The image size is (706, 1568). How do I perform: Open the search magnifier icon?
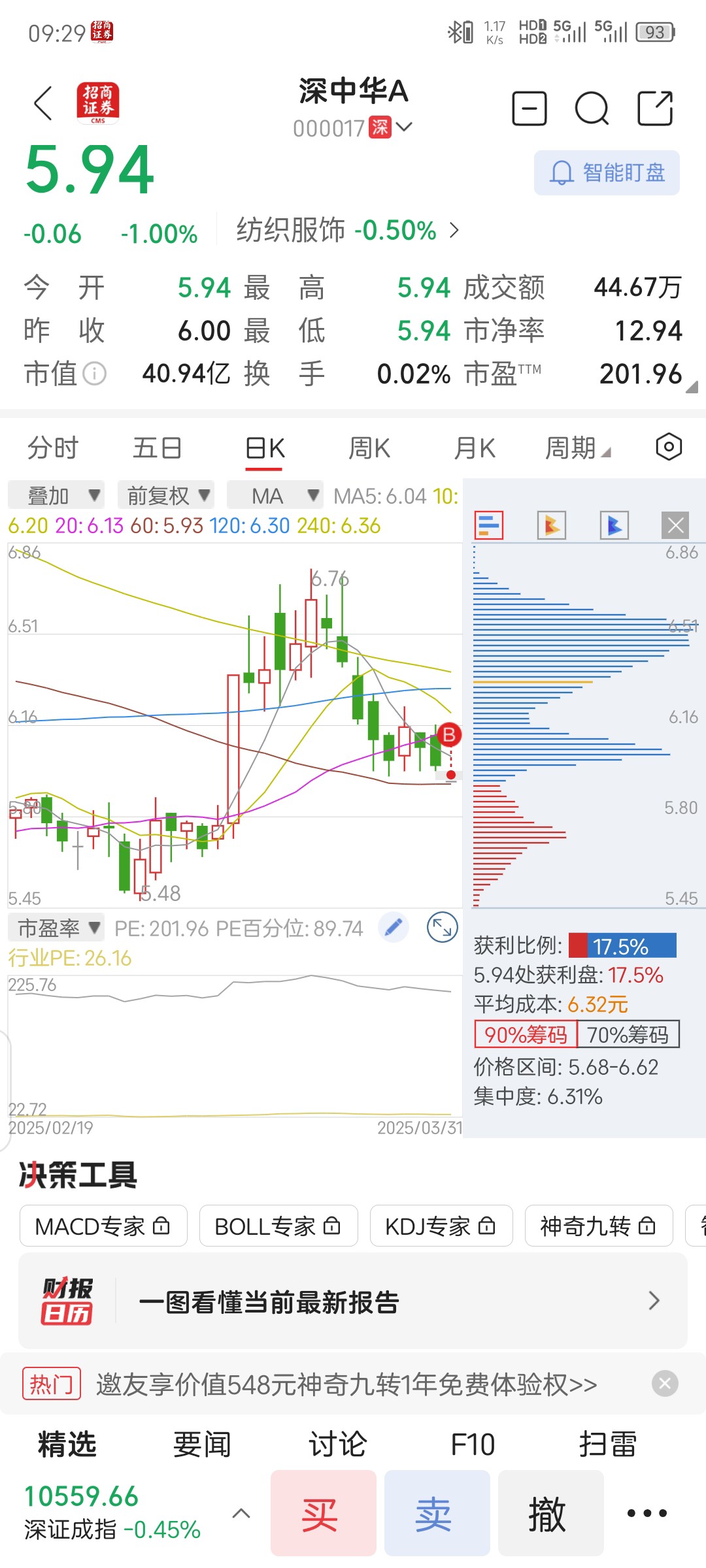coord(592,108)
